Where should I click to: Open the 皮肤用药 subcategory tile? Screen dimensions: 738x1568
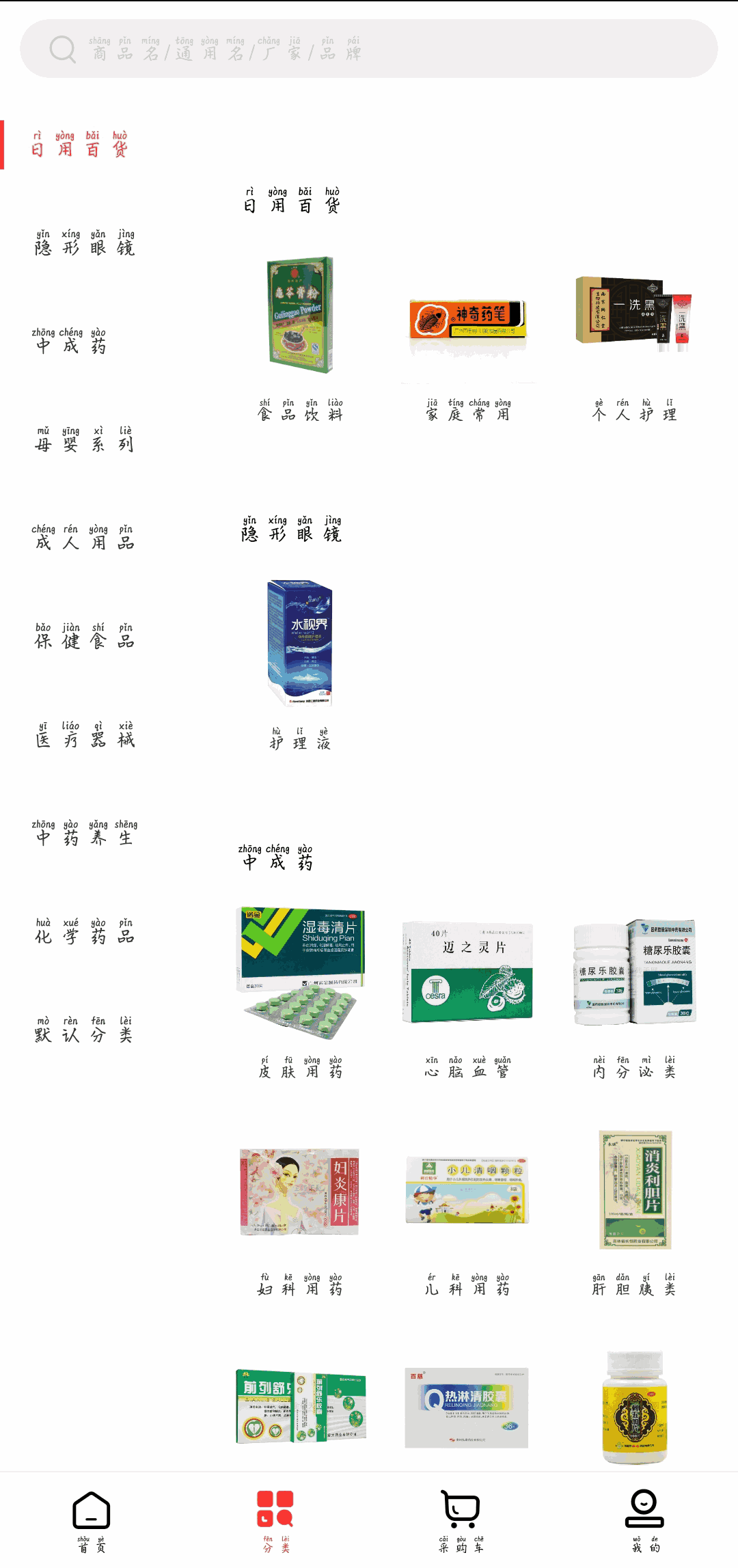tap(301, 991)
